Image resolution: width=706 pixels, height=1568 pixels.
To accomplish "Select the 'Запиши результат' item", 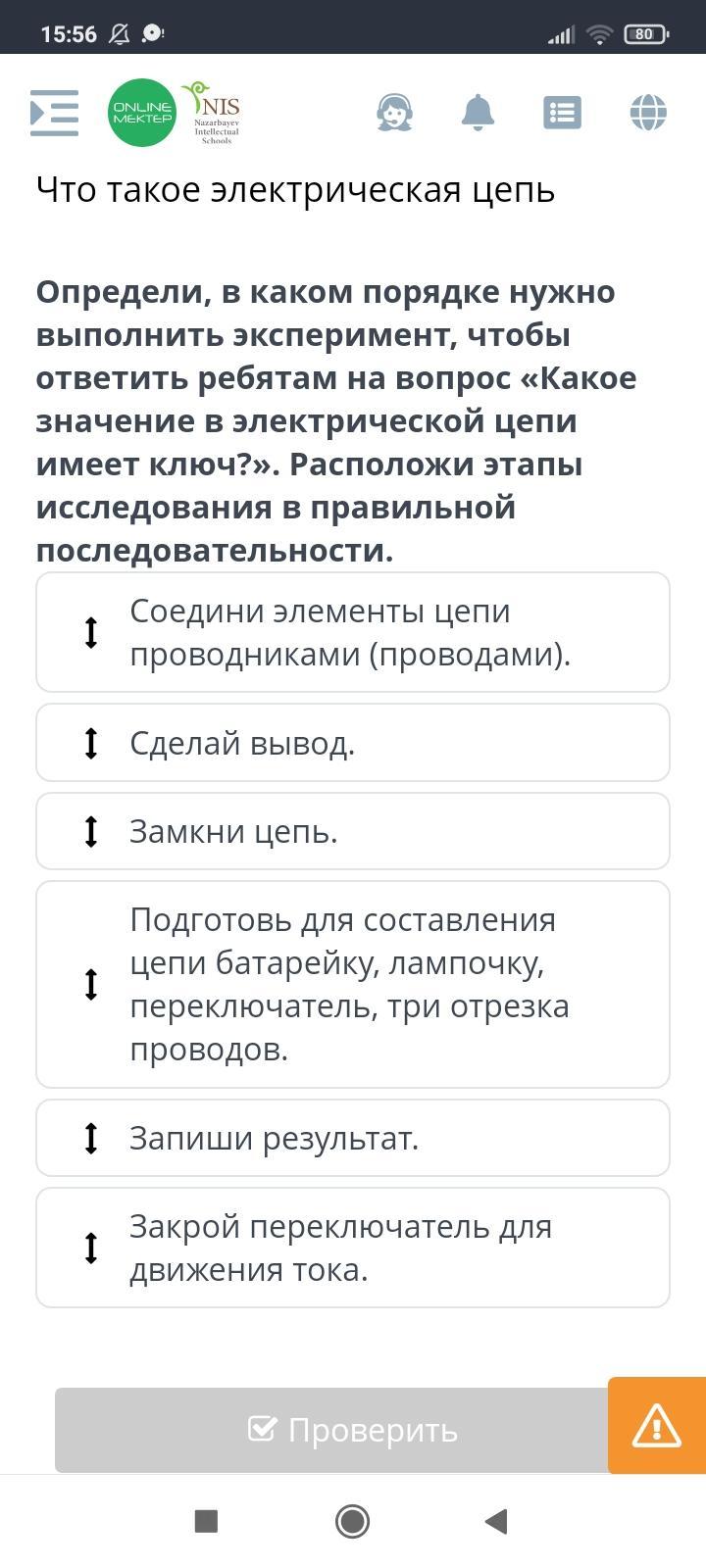I will 353,1138.
